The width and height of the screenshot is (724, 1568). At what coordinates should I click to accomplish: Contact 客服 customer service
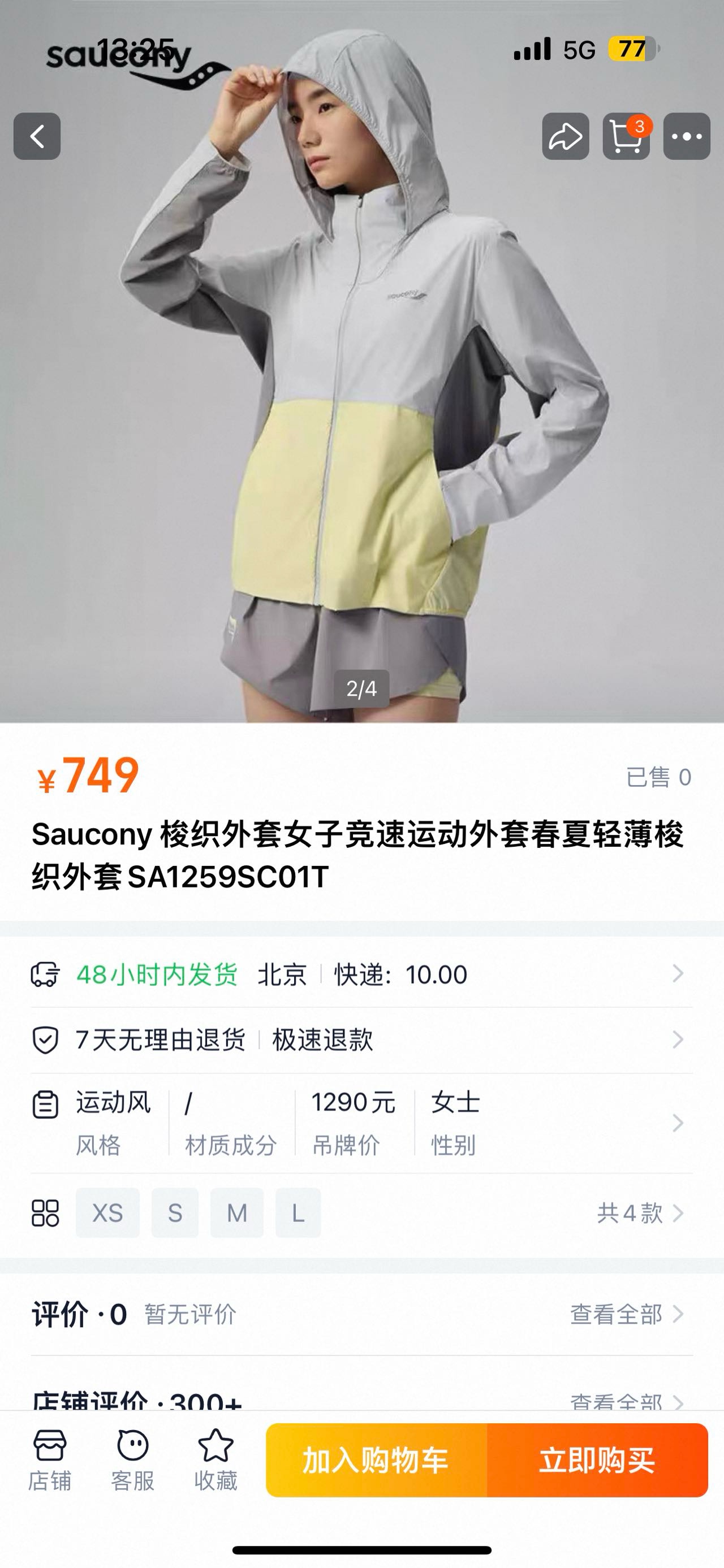(133, 1459)
